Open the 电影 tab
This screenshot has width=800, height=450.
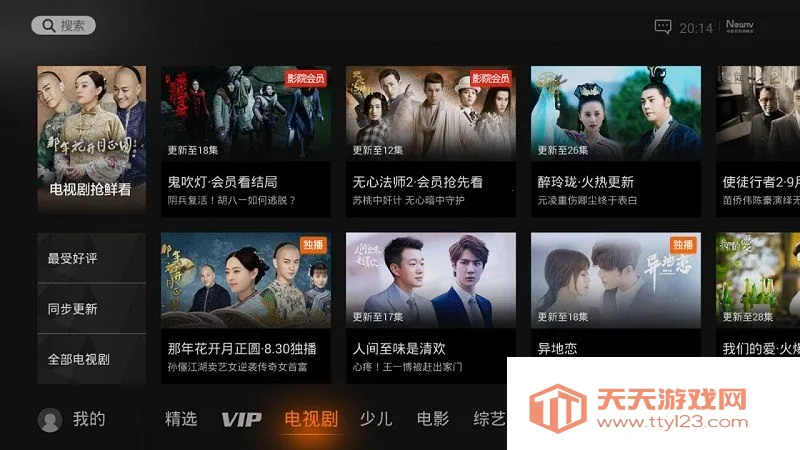coord(433,419)
